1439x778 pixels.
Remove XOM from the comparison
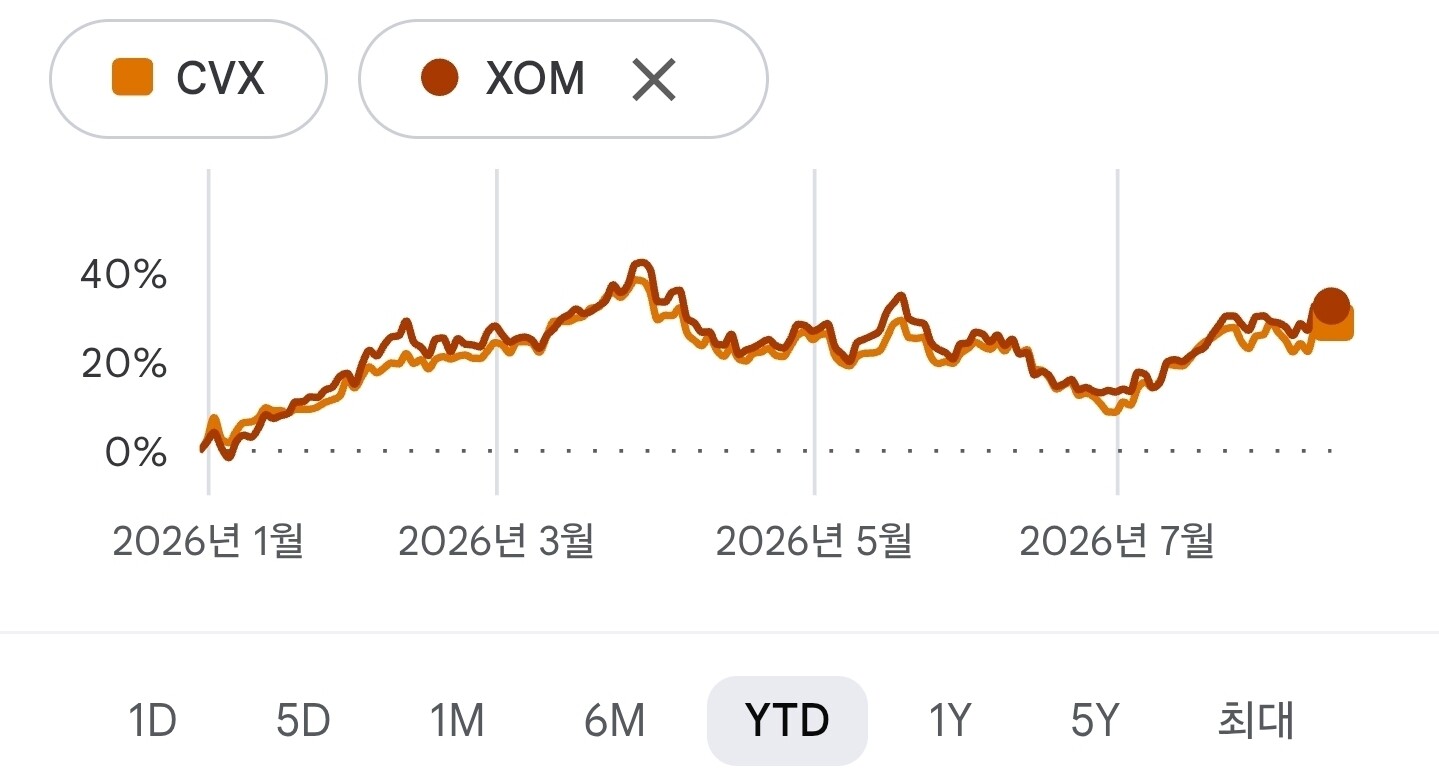click(655, 79)
